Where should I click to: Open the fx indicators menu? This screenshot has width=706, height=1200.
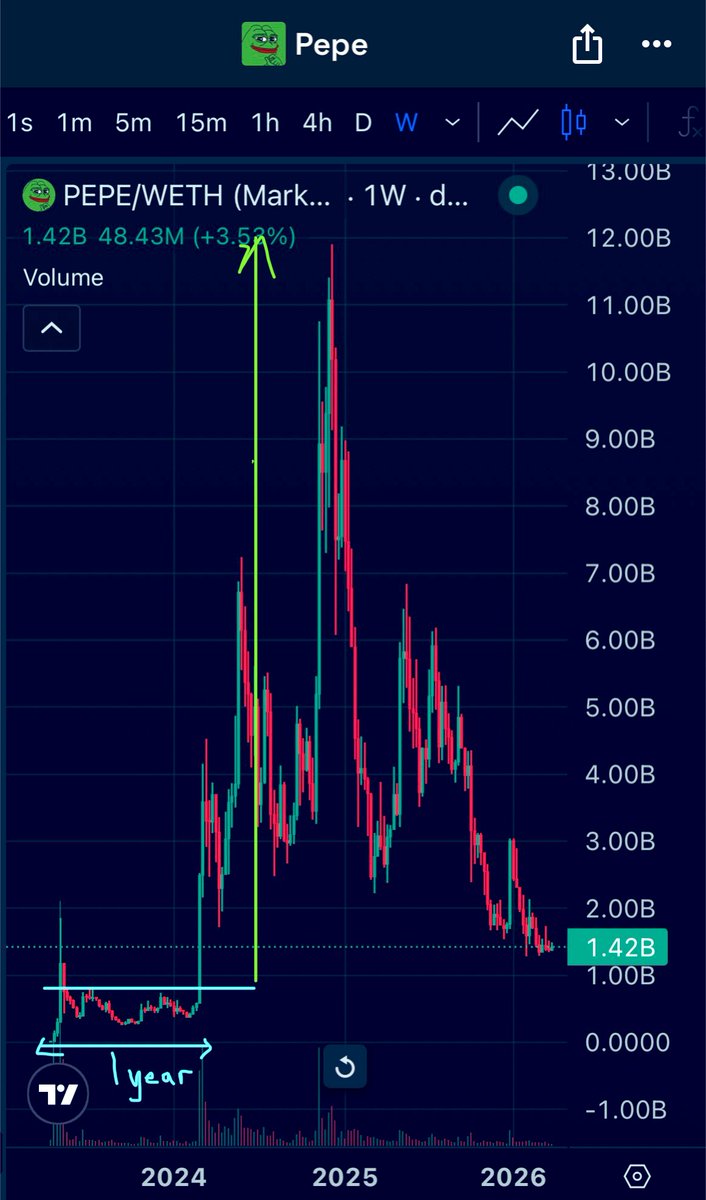tap(688, 124)
